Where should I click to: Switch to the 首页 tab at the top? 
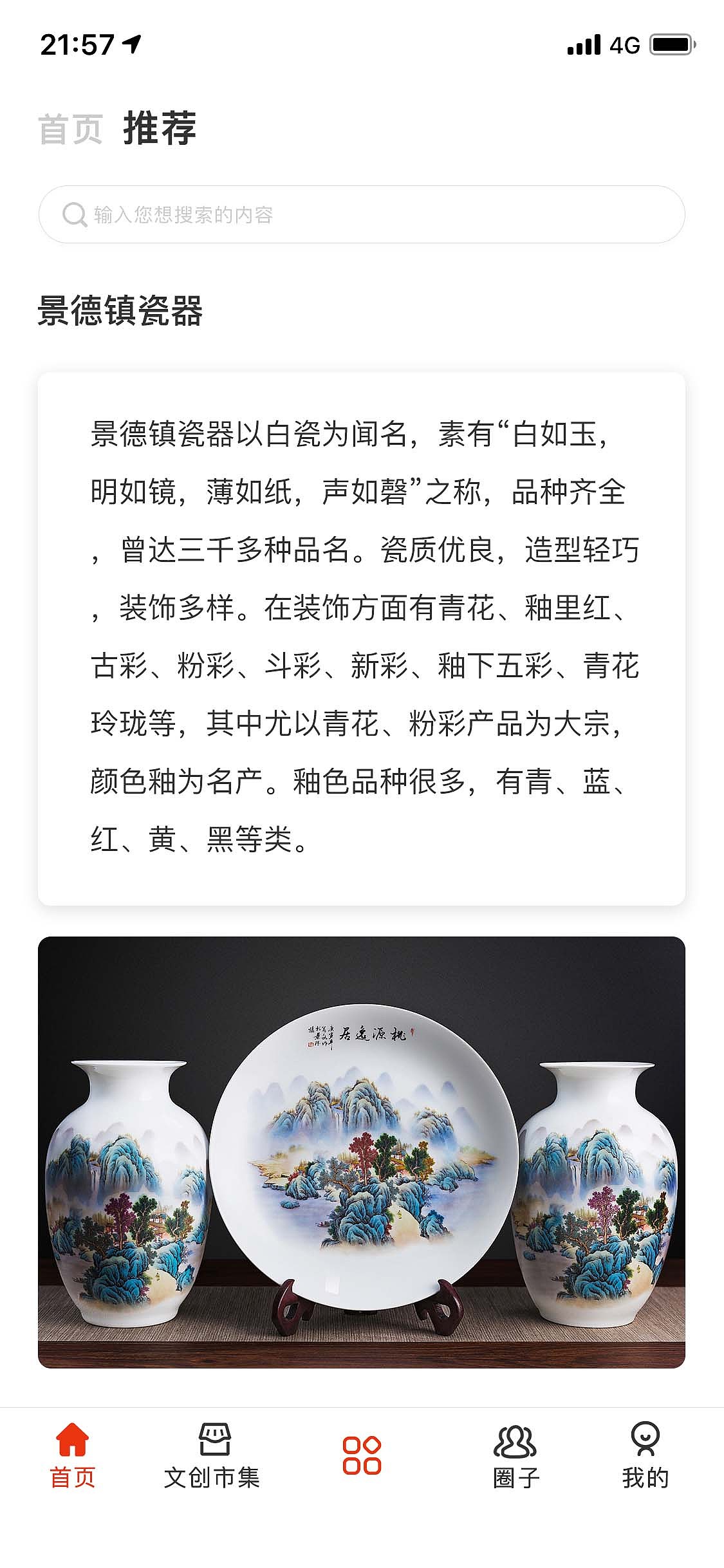coord(71,127)
